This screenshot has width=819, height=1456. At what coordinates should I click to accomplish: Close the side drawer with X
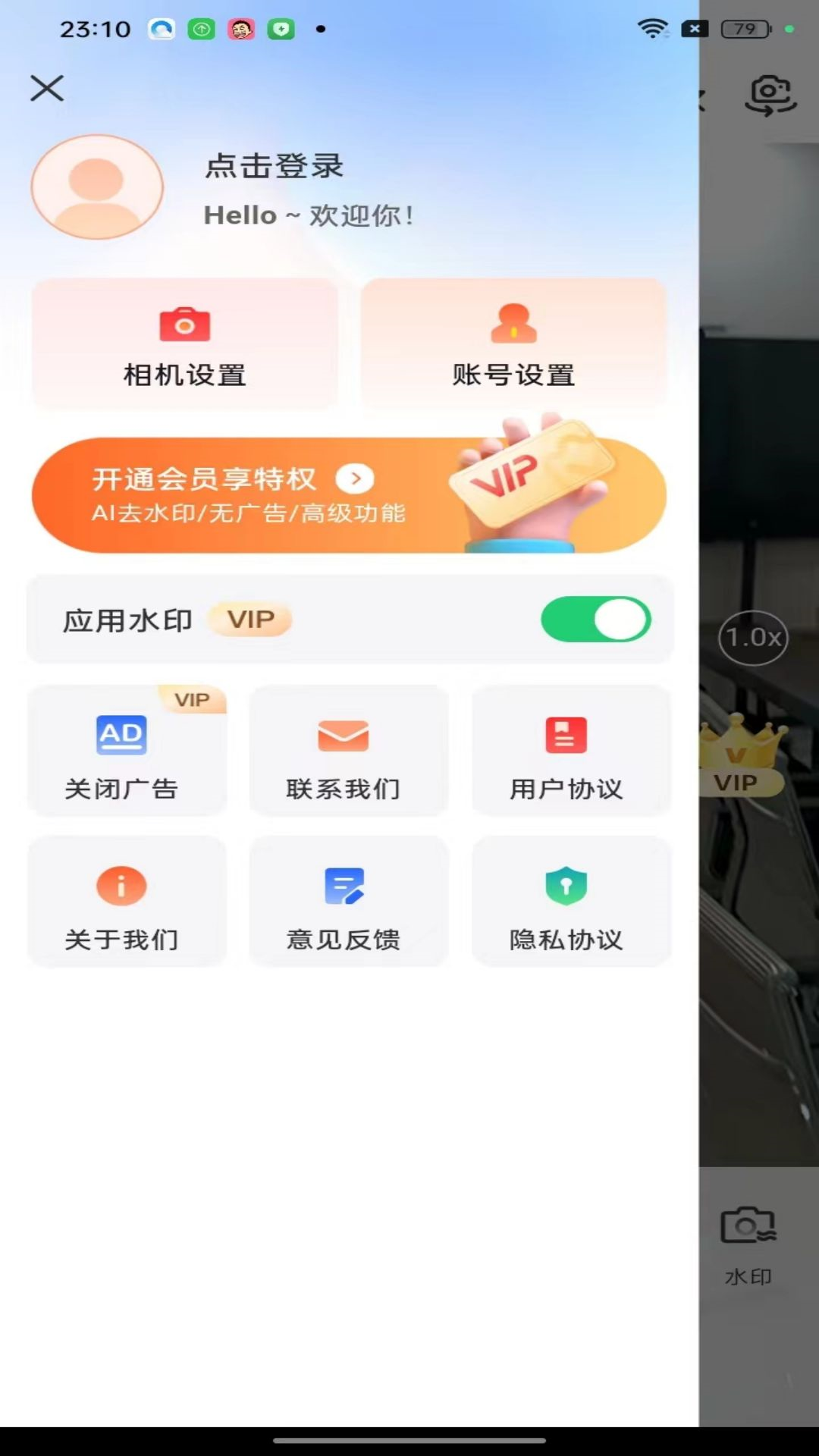pyautogui.click(x=47, y=89)
